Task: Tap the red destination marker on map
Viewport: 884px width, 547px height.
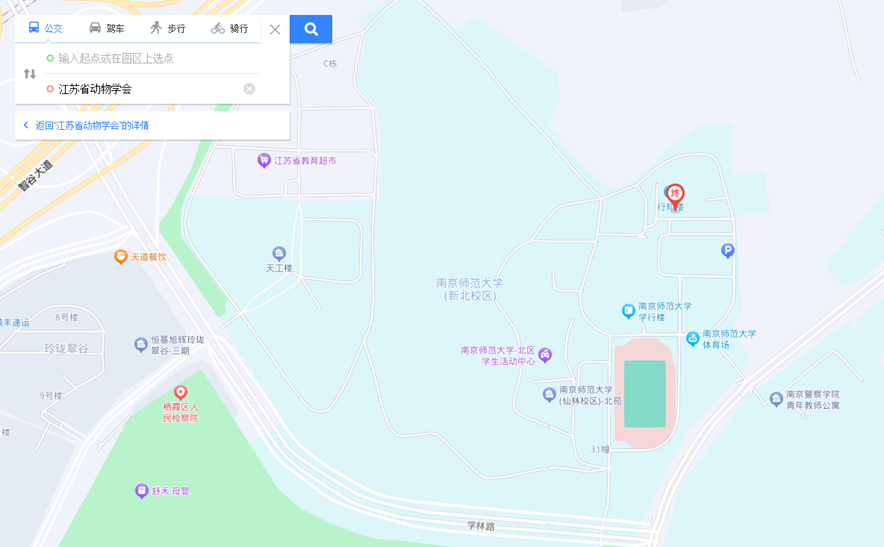Action: click(x=675, y=195)
